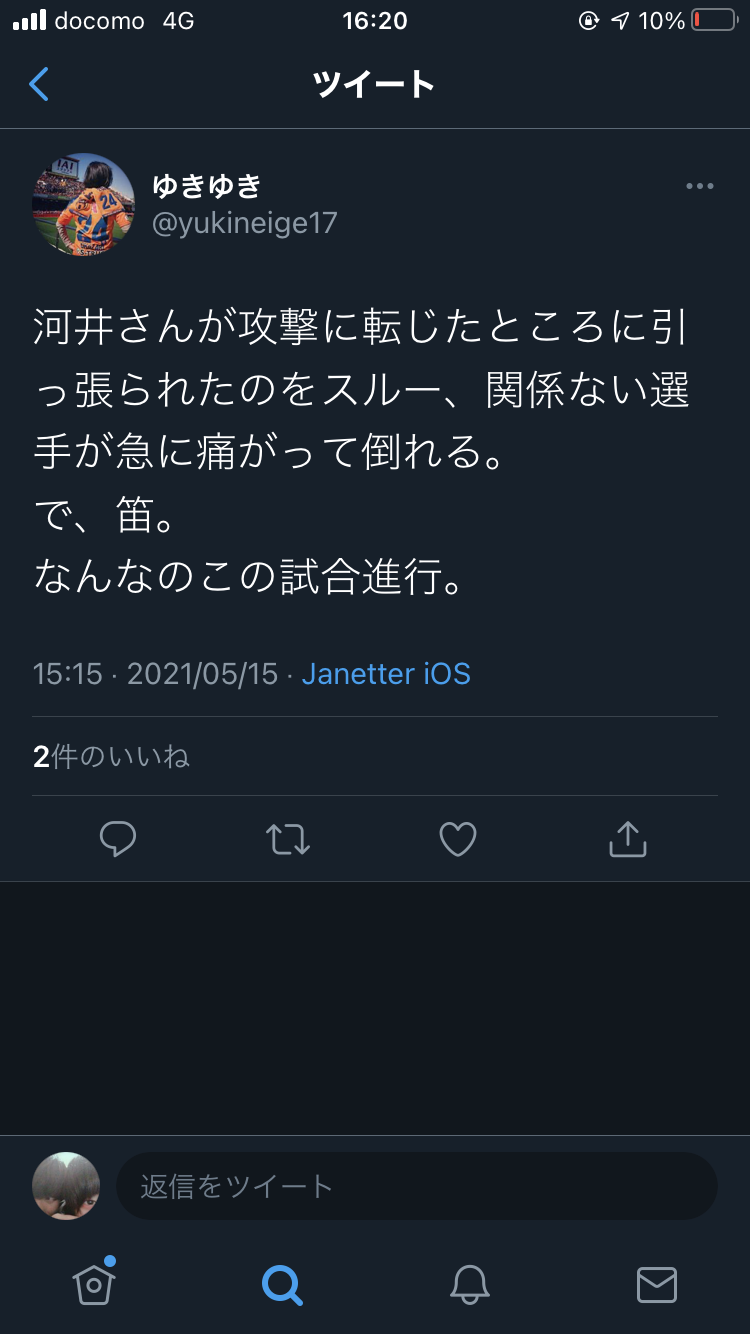The image size is (750, 1334).
Task: Open the Notifications bell tab
Action: [x=469, y=1284]
